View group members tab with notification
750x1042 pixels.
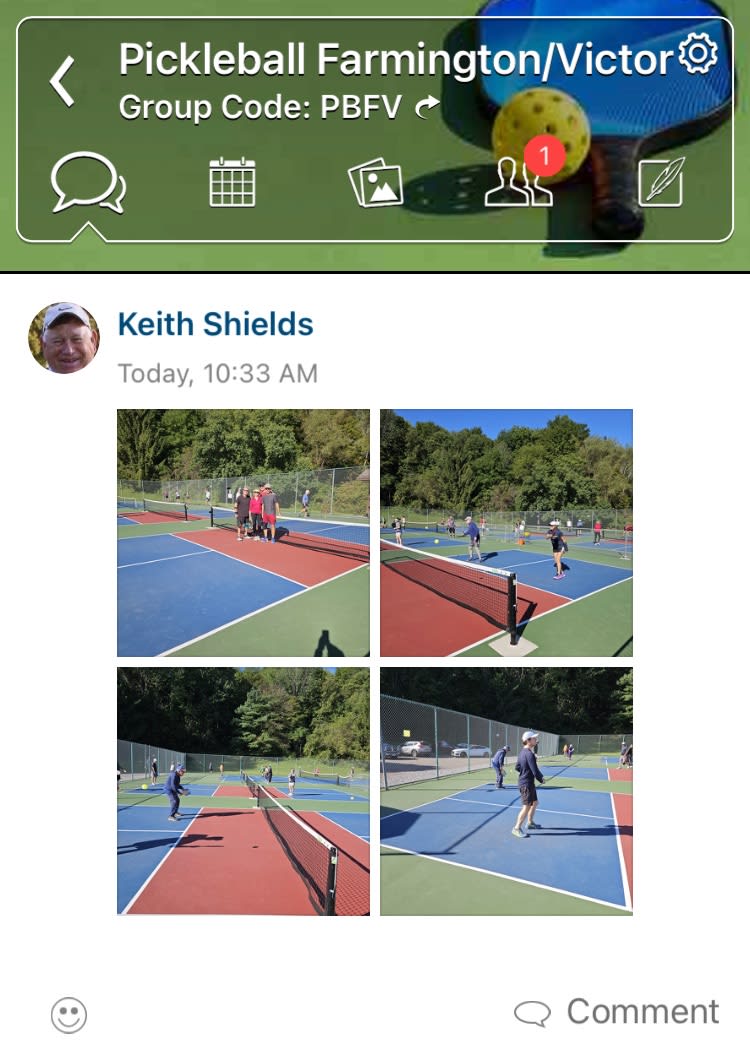519,183
